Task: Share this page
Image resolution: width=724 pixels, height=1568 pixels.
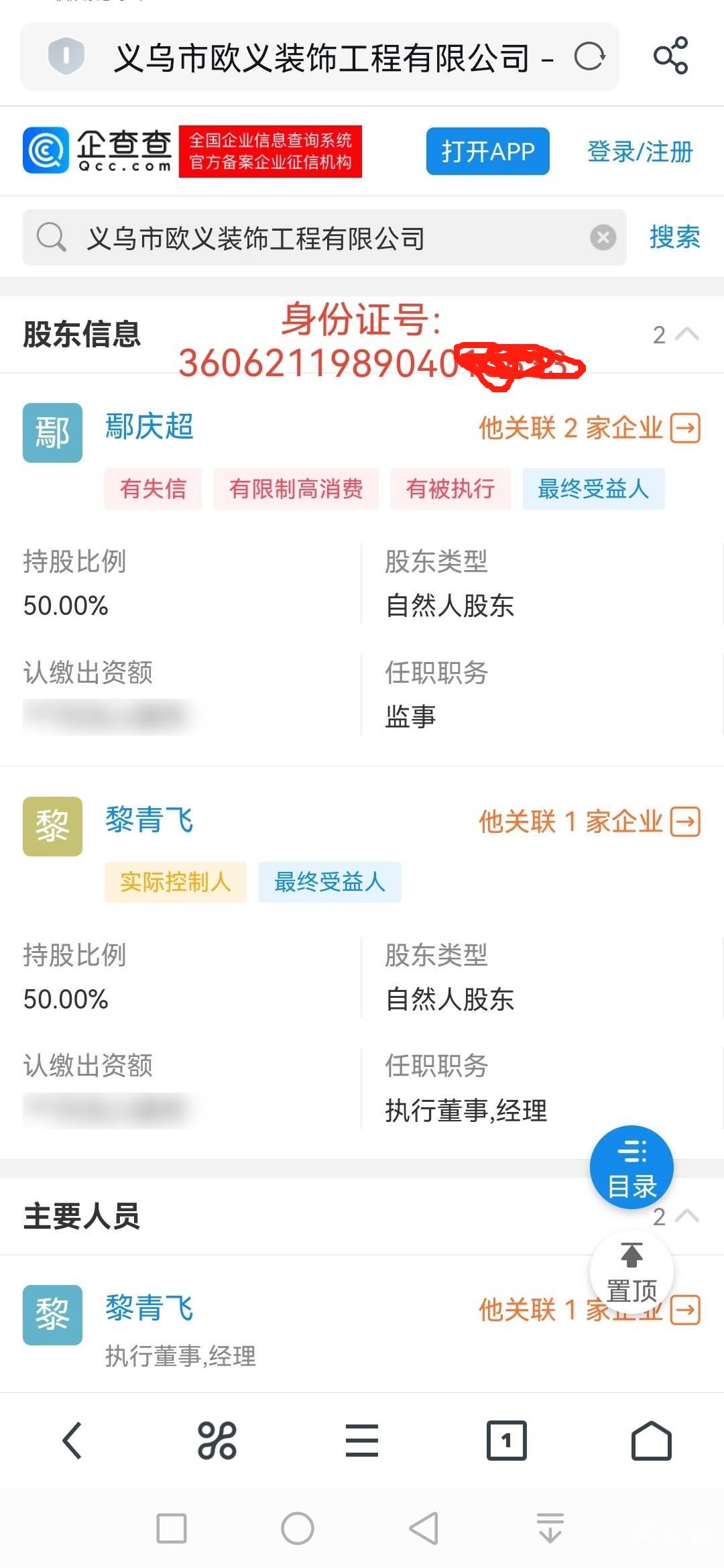Action: coord(671,56)
